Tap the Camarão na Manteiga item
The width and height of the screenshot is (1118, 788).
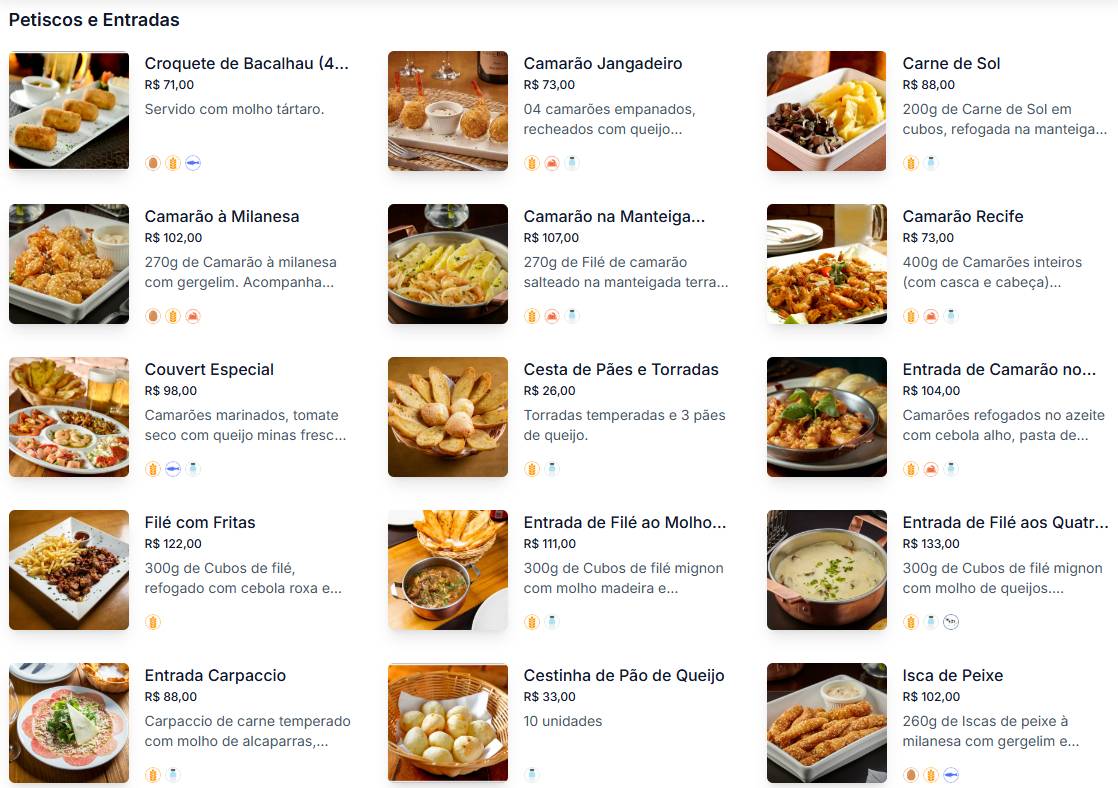pos(613,217)
